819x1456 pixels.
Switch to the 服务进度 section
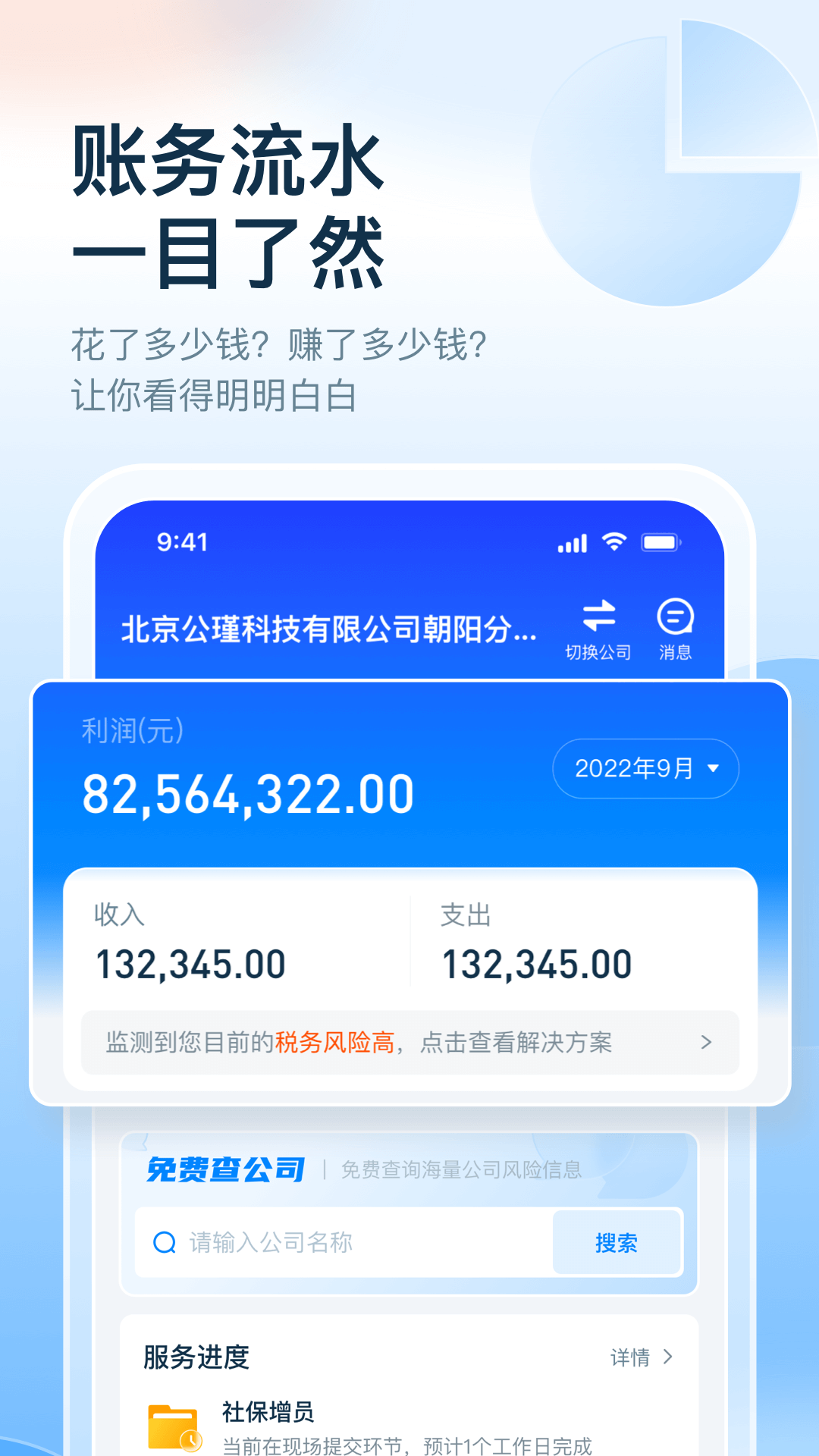click(x=196, y=1358)
